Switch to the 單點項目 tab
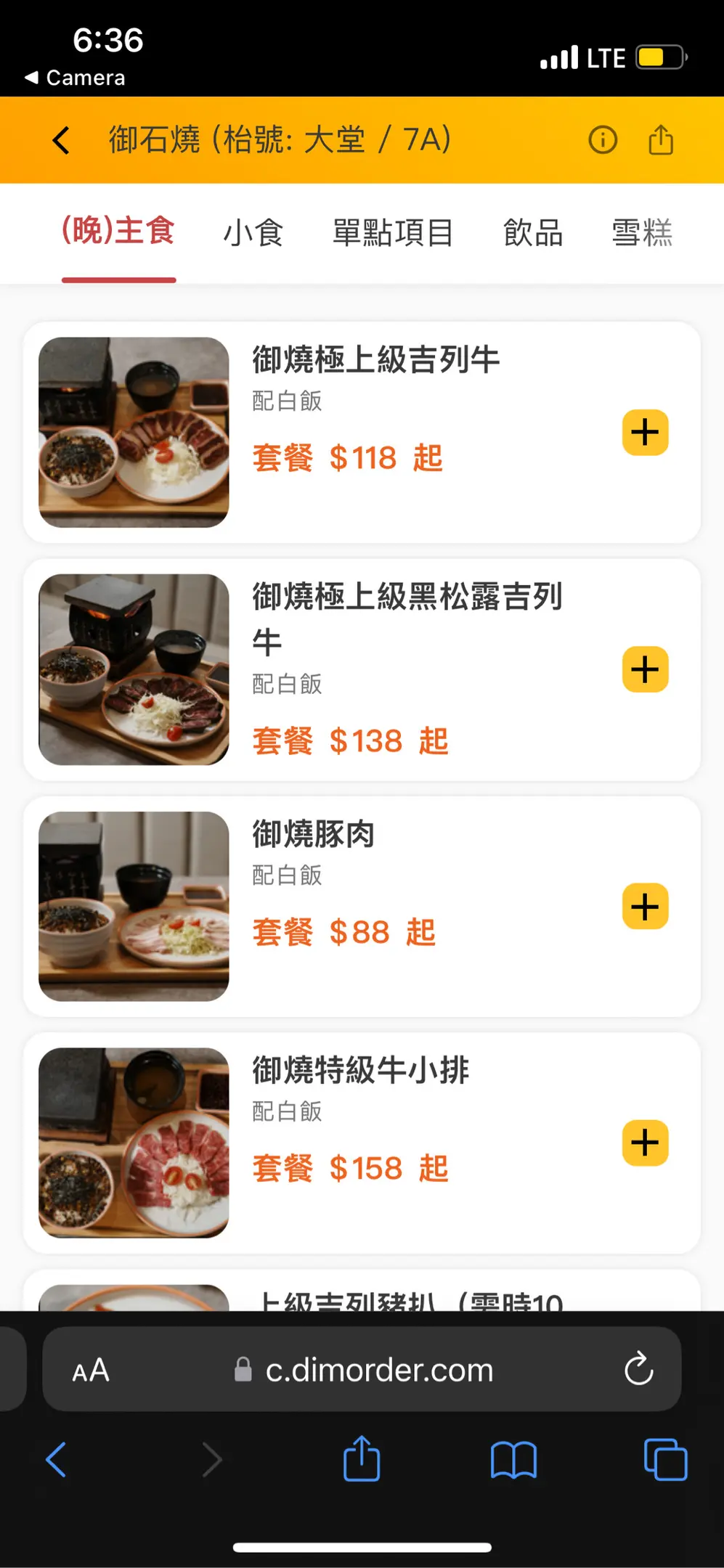 [393, 233]
